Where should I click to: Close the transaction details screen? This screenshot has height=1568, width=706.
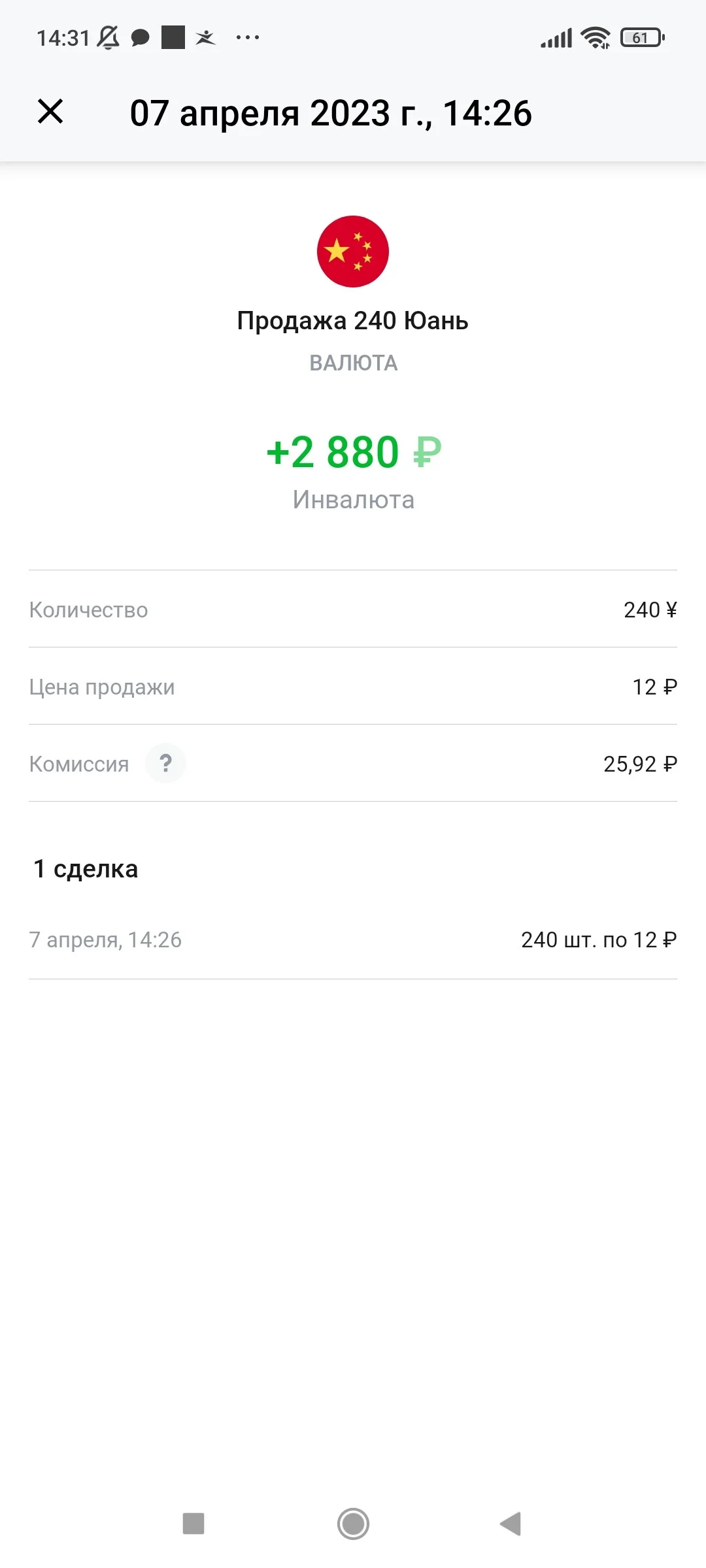tap(50, 112)
